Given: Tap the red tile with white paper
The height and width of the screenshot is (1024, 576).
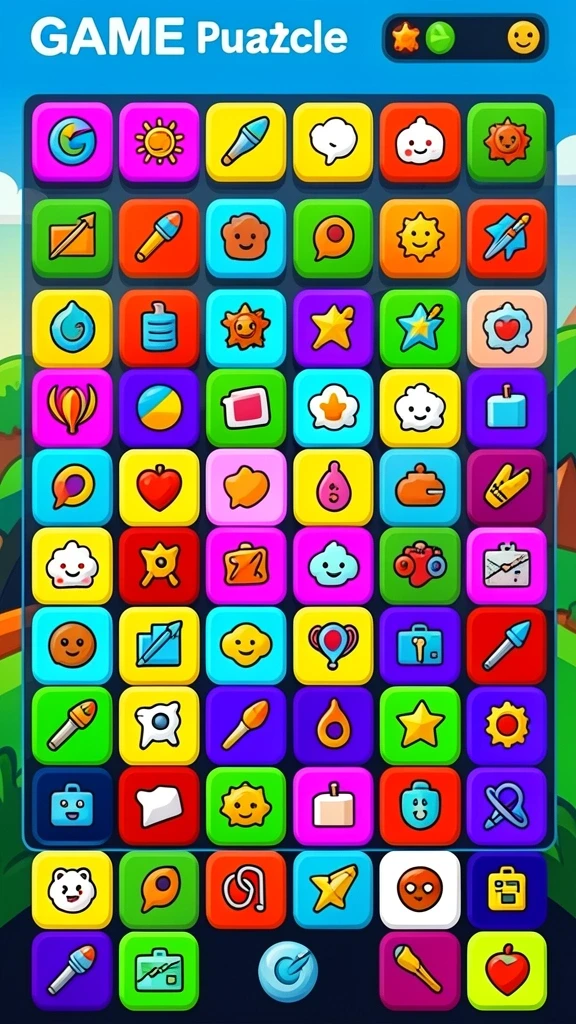Looking at the screenshot, I should [159, 806].
